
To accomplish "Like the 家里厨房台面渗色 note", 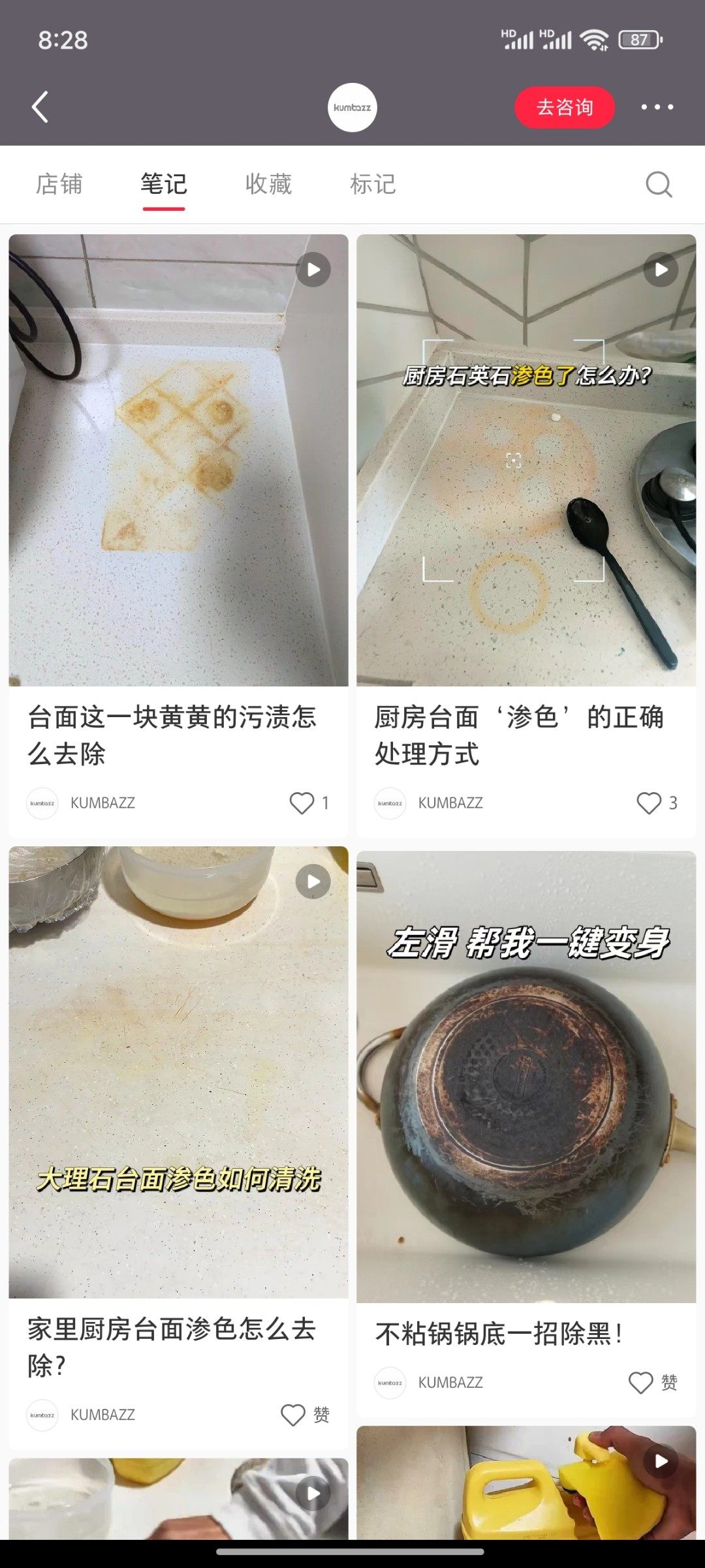I will 293,1415.
